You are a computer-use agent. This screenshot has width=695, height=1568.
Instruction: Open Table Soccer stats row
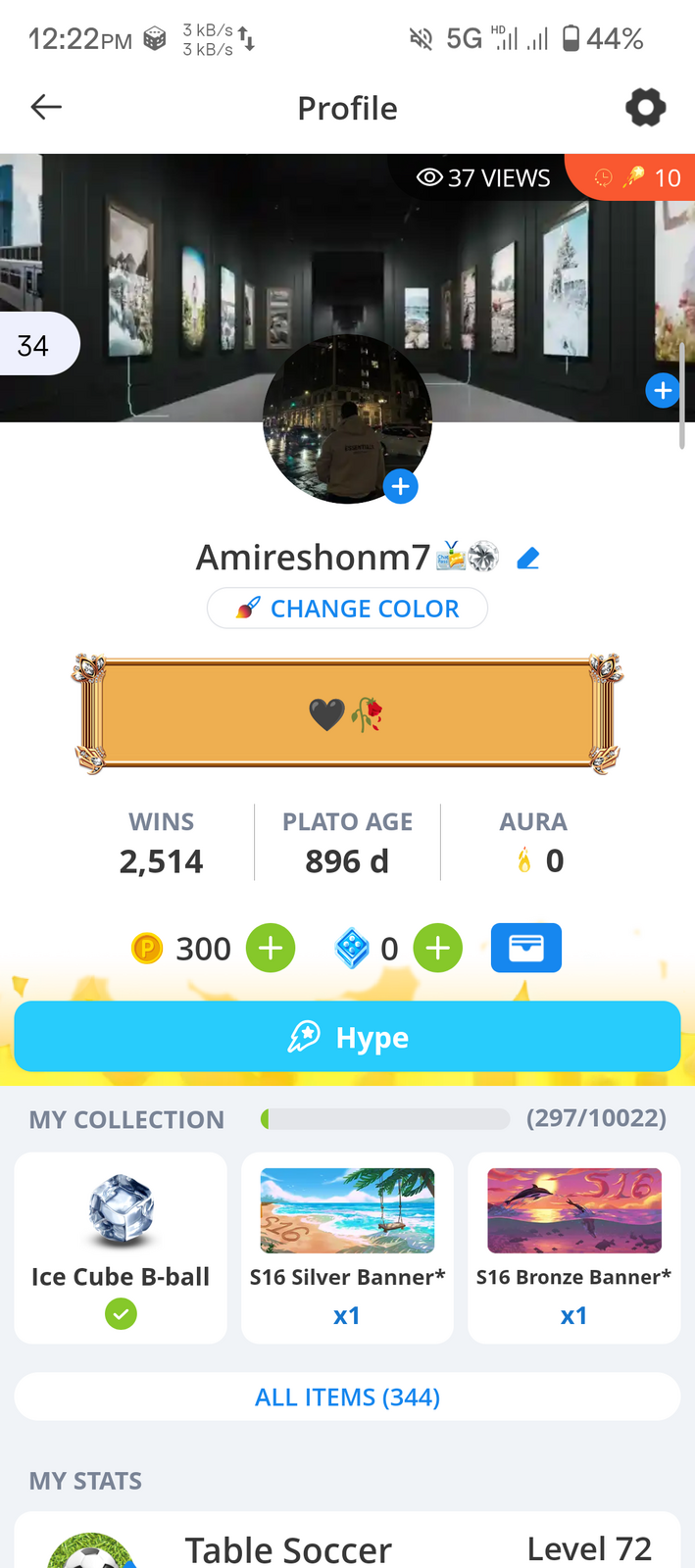pyautogui.click(x=347, y=1543)
